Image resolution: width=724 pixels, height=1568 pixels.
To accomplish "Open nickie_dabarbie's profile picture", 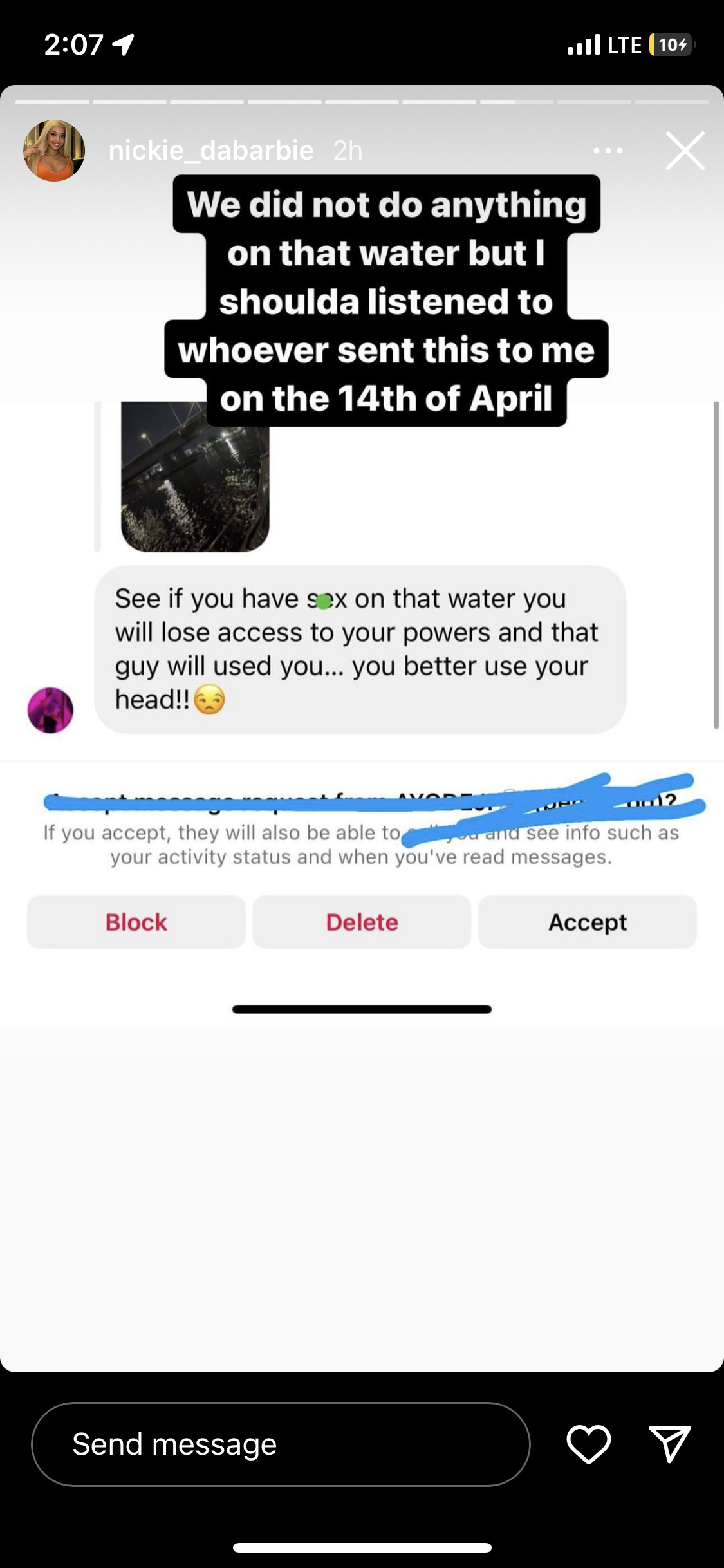I will coord(54,151).
